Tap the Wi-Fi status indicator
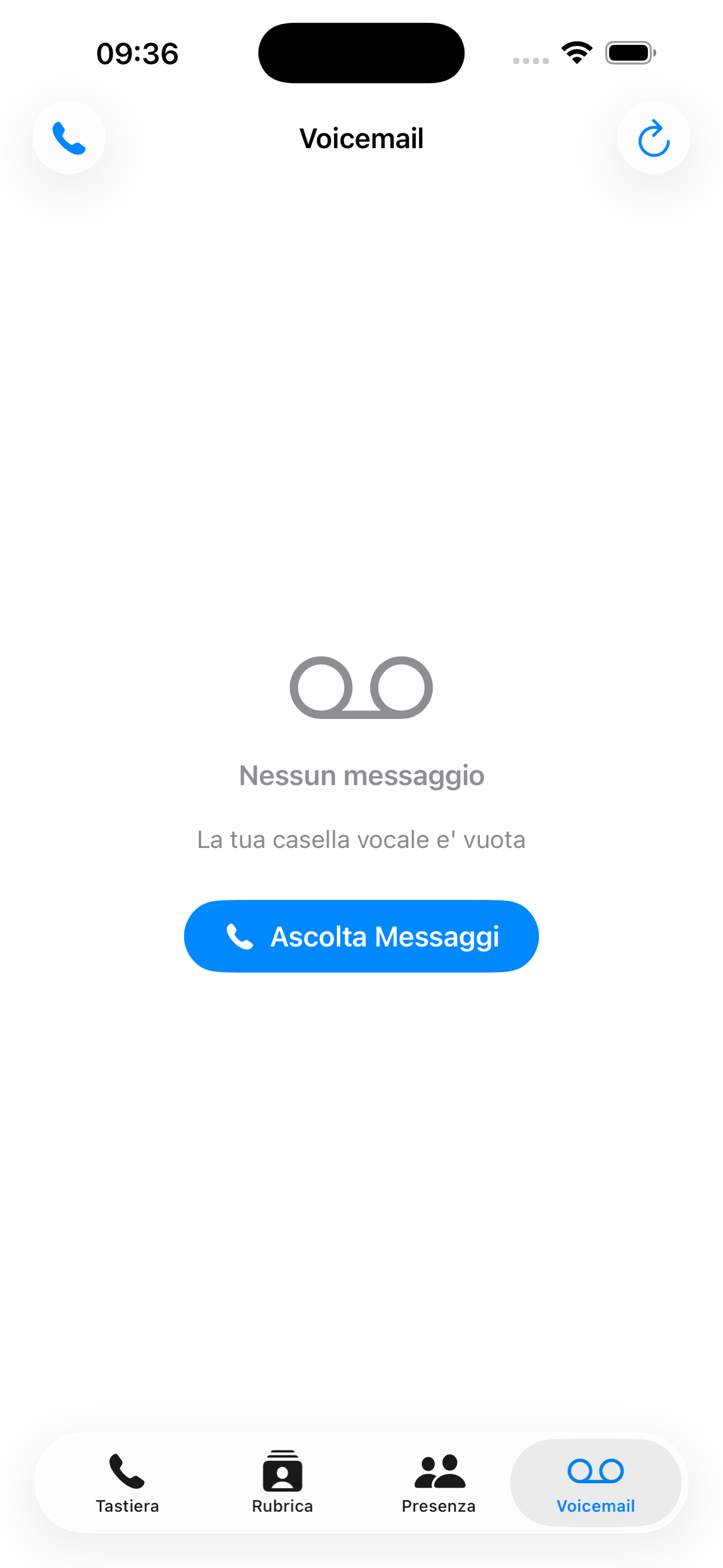The height and width of the screenshot is (1568, 723). point(576,53)
